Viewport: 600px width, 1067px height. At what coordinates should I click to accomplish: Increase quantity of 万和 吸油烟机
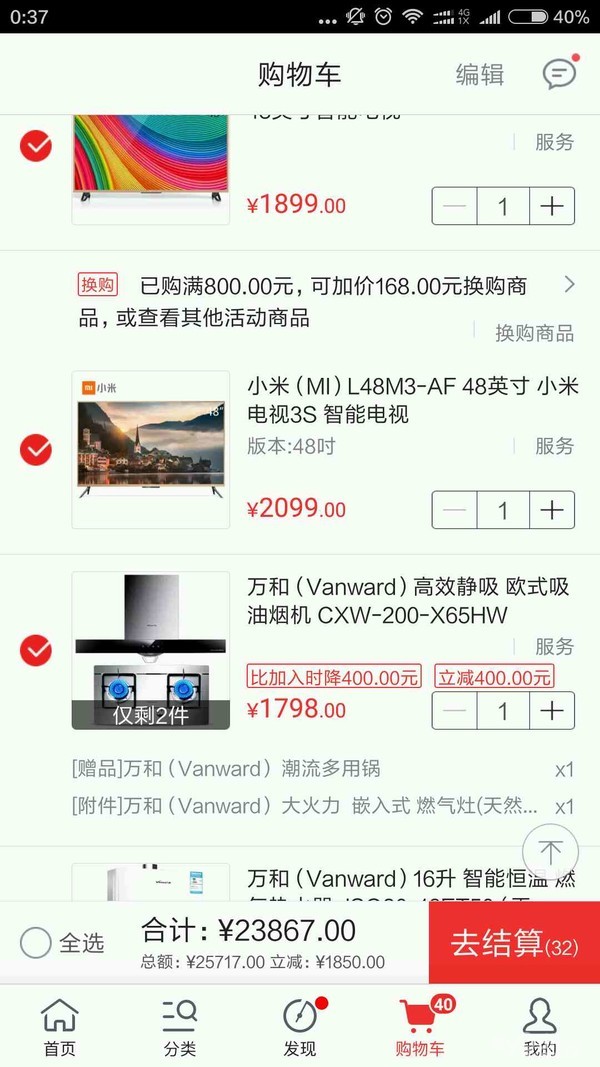pos(552,711)
